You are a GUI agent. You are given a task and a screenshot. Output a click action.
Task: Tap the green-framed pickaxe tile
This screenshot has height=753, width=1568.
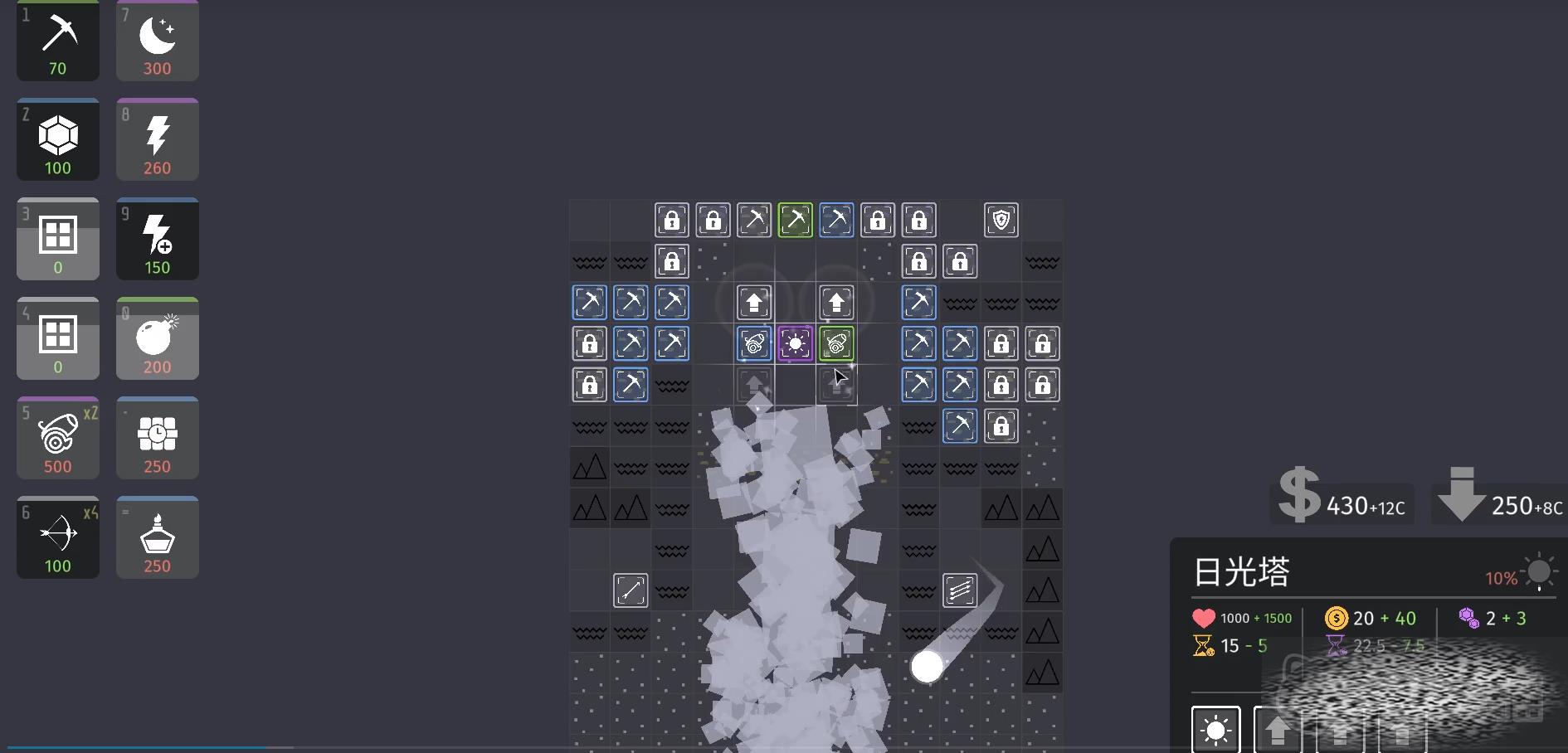[x=795, y=220]
